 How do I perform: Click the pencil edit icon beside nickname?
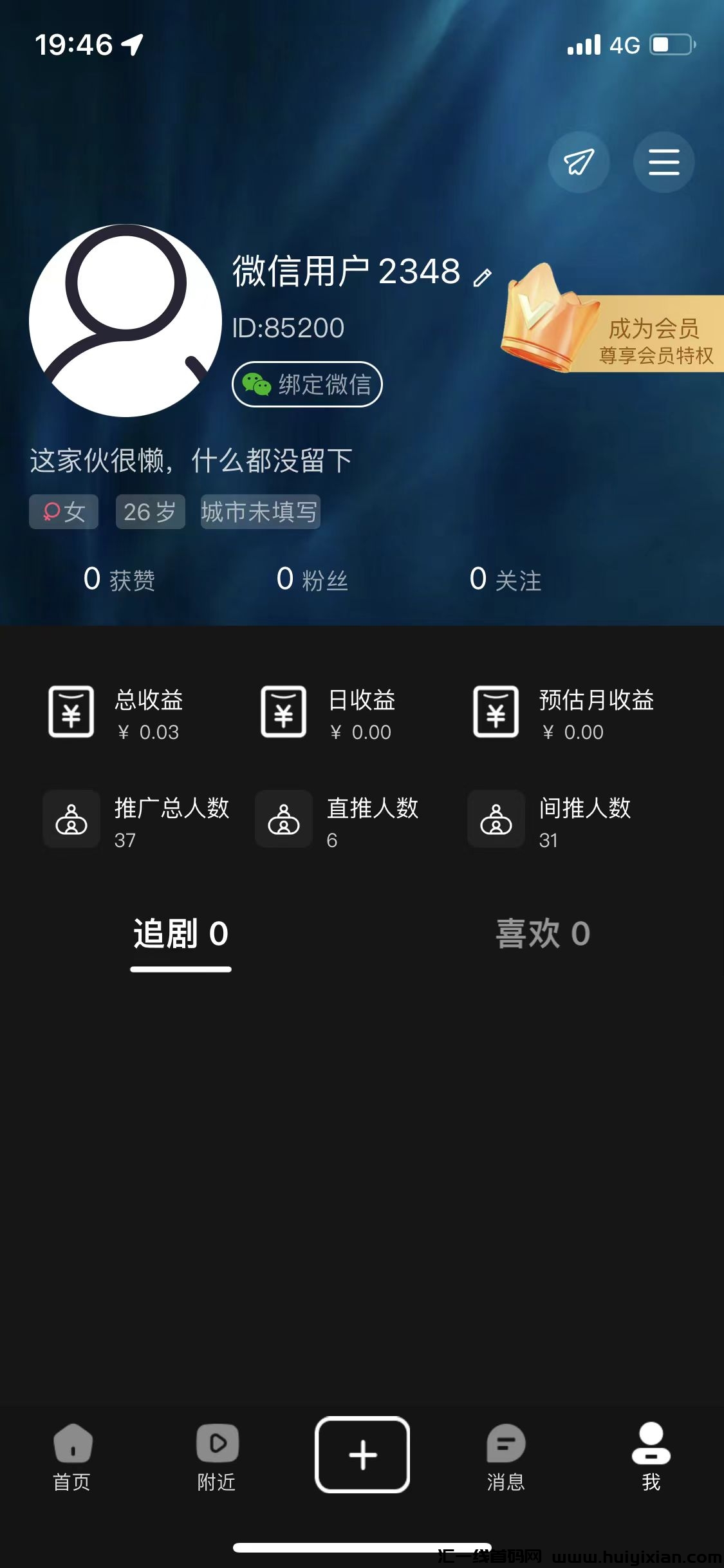[x=482, y=275]
